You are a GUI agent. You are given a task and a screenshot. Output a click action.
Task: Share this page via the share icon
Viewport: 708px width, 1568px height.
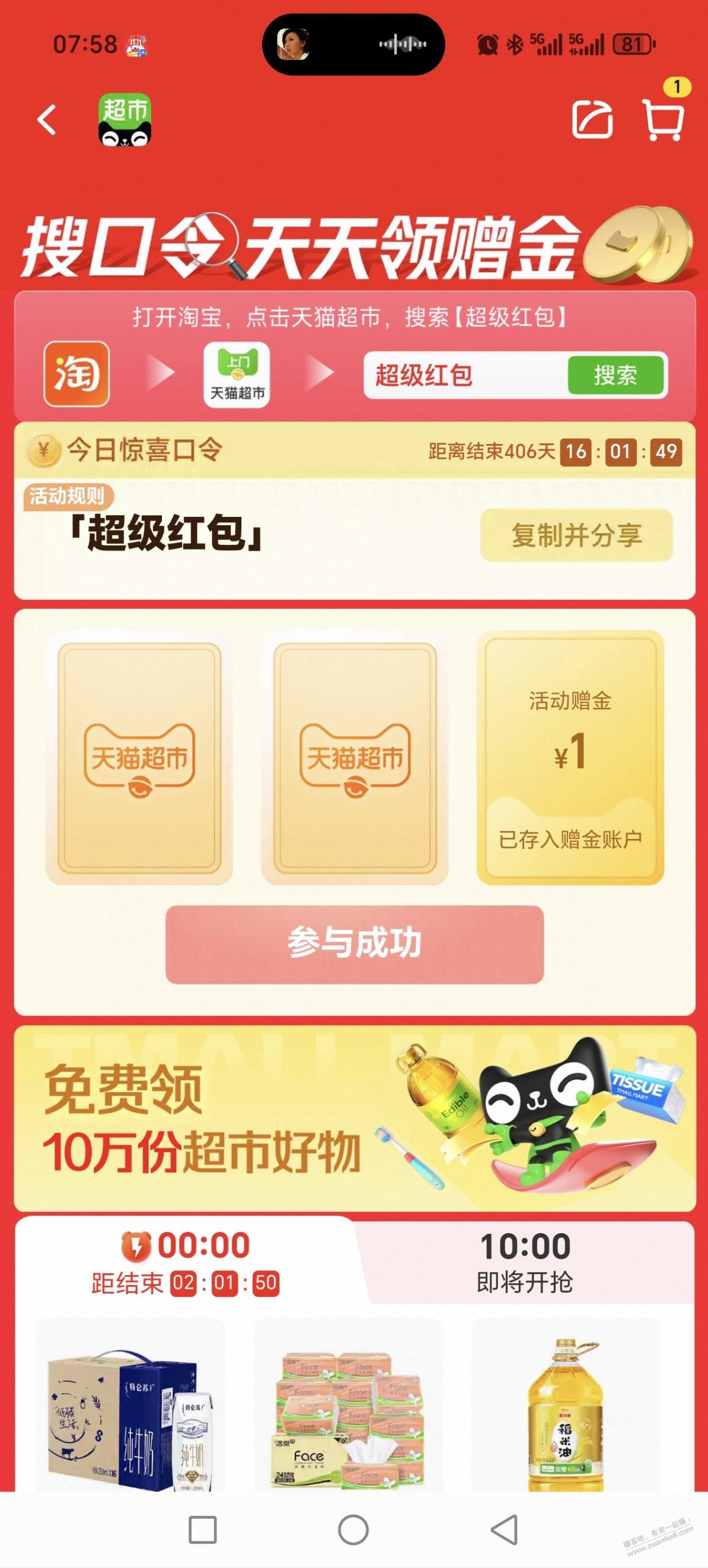coord(592,119)
